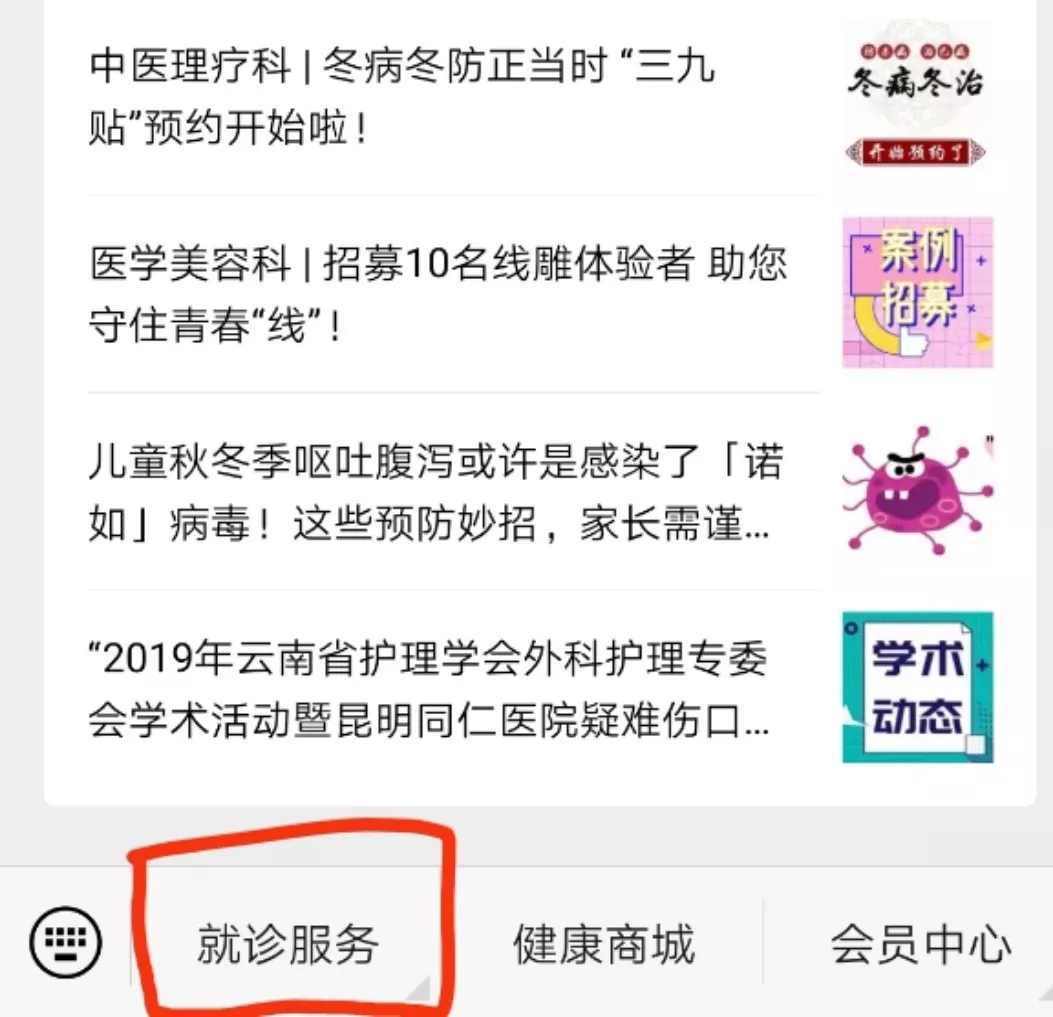Switch to keyboard input mode
1053x1017 pixels.
coord(65,943)
